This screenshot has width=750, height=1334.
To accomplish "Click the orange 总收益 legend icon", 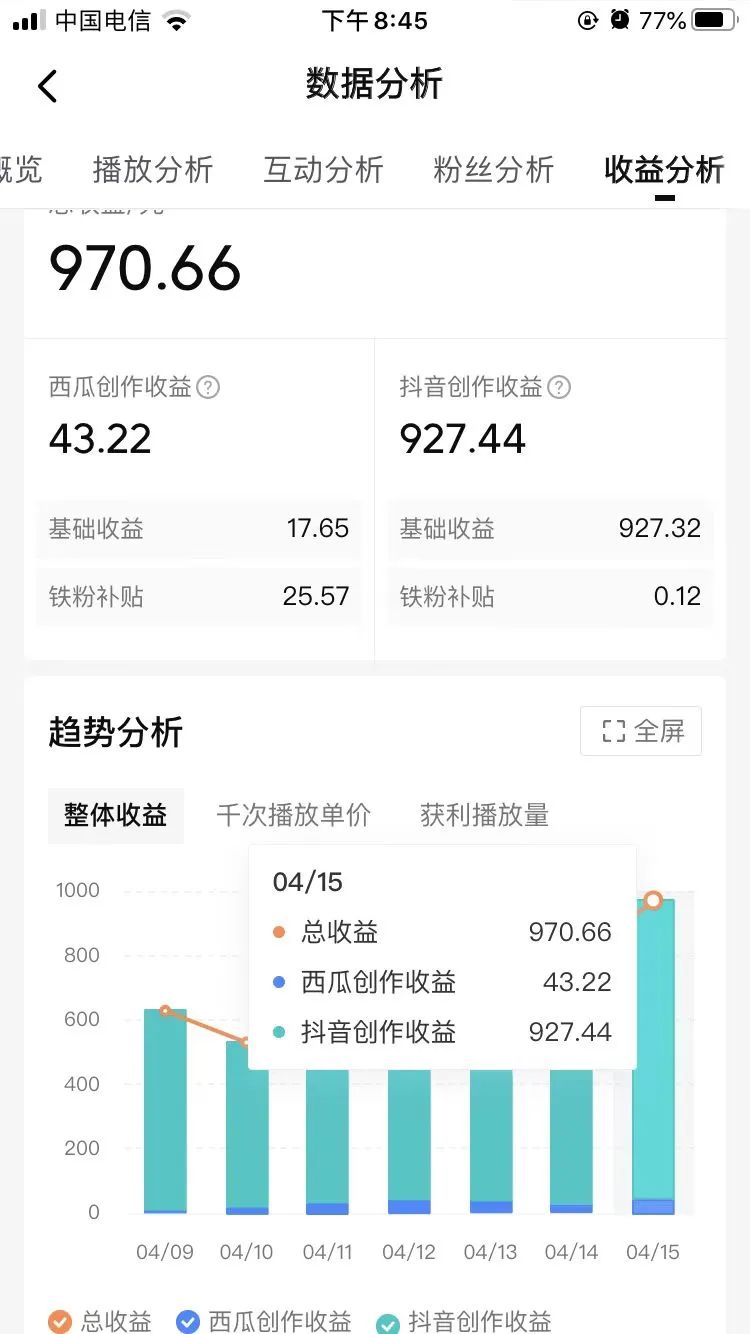I will pos(59,1321).
